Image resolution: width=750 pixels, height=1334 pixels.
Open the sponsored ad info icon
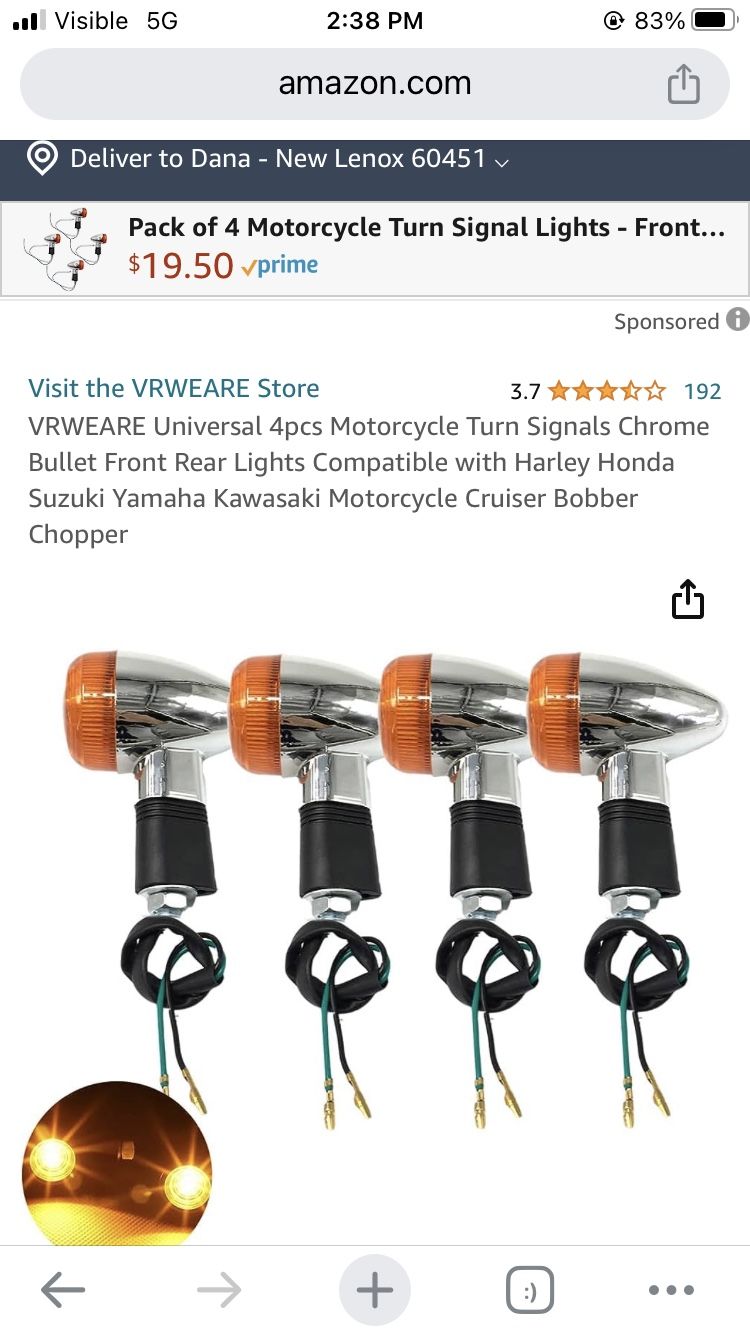(x=737, y=320)
